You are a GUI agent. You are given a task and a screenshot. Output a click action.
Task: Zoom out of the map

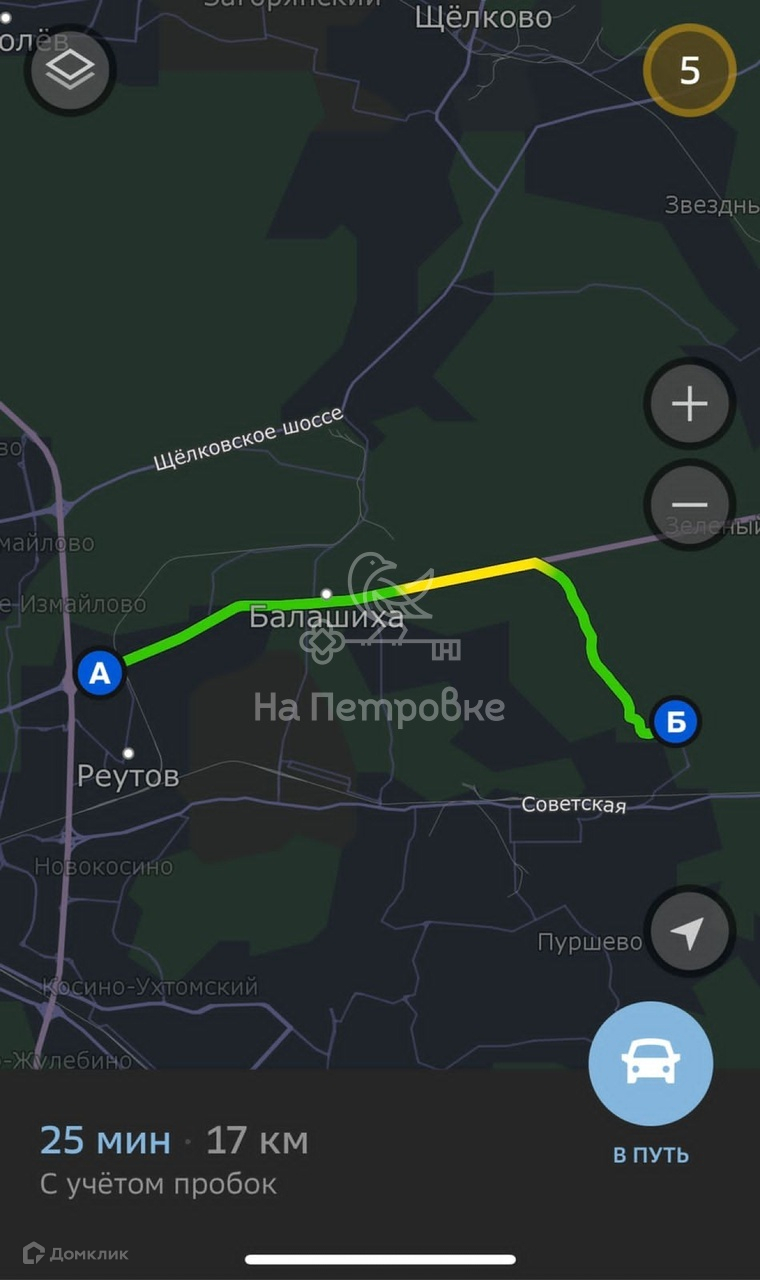pos(689,505)
